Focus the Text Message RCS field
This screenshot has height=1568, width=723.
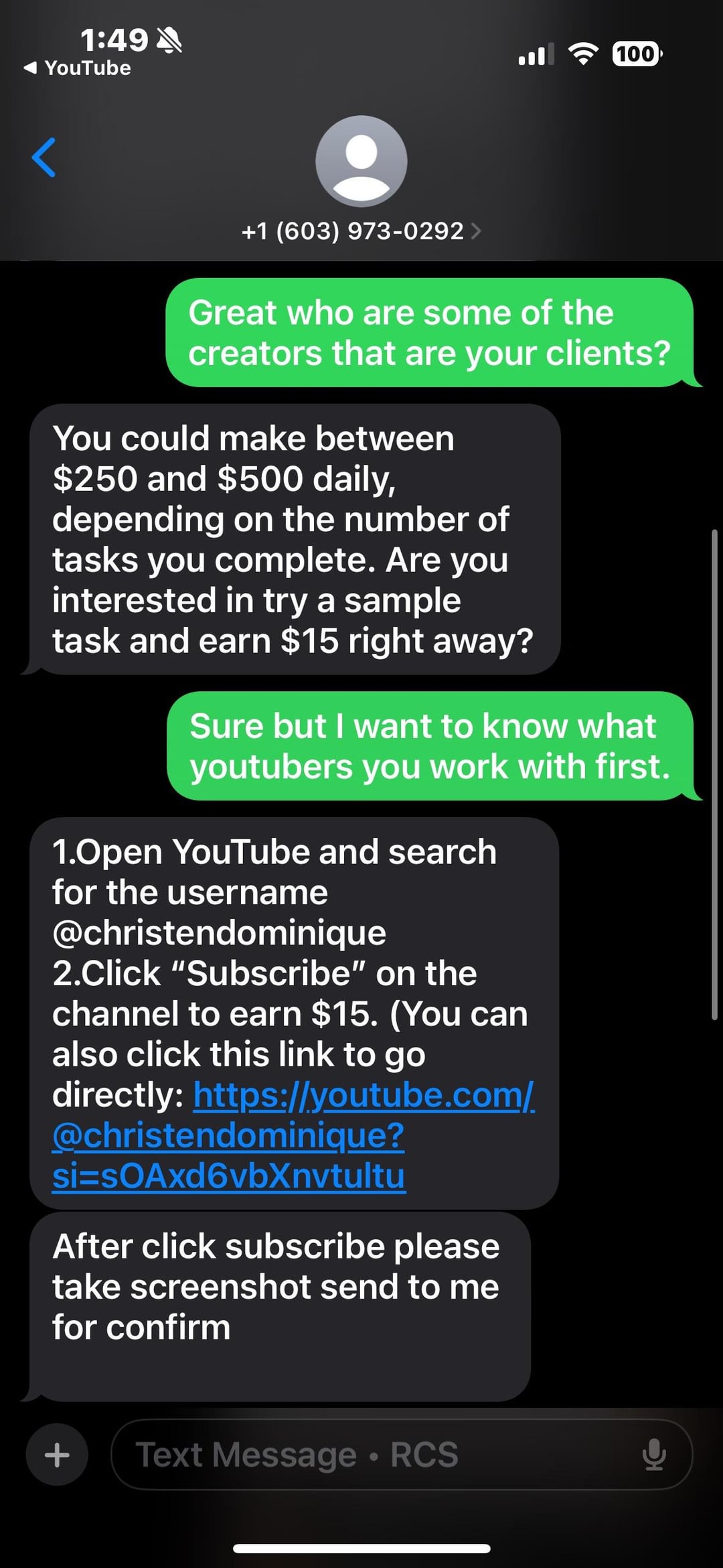375,1455
